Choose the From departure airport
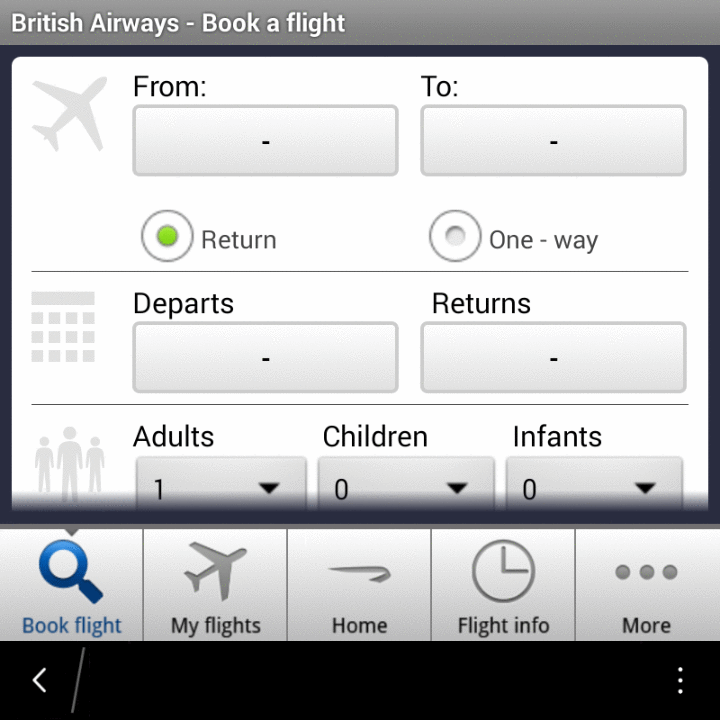Screen dimensions: 720x720 point(265,141)
